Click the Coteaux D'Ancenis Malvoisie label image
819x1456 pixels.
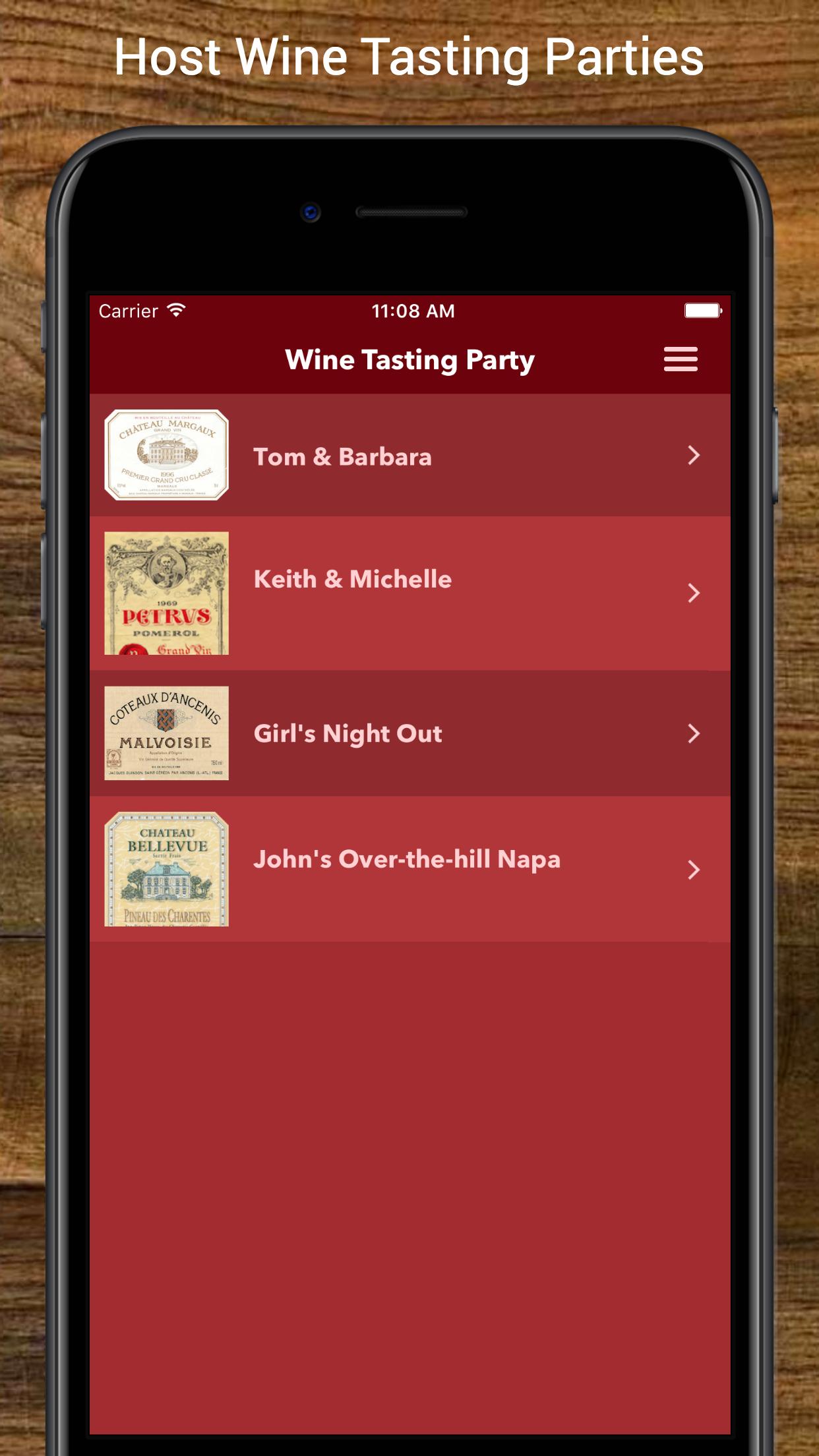[x=166, y=733]
